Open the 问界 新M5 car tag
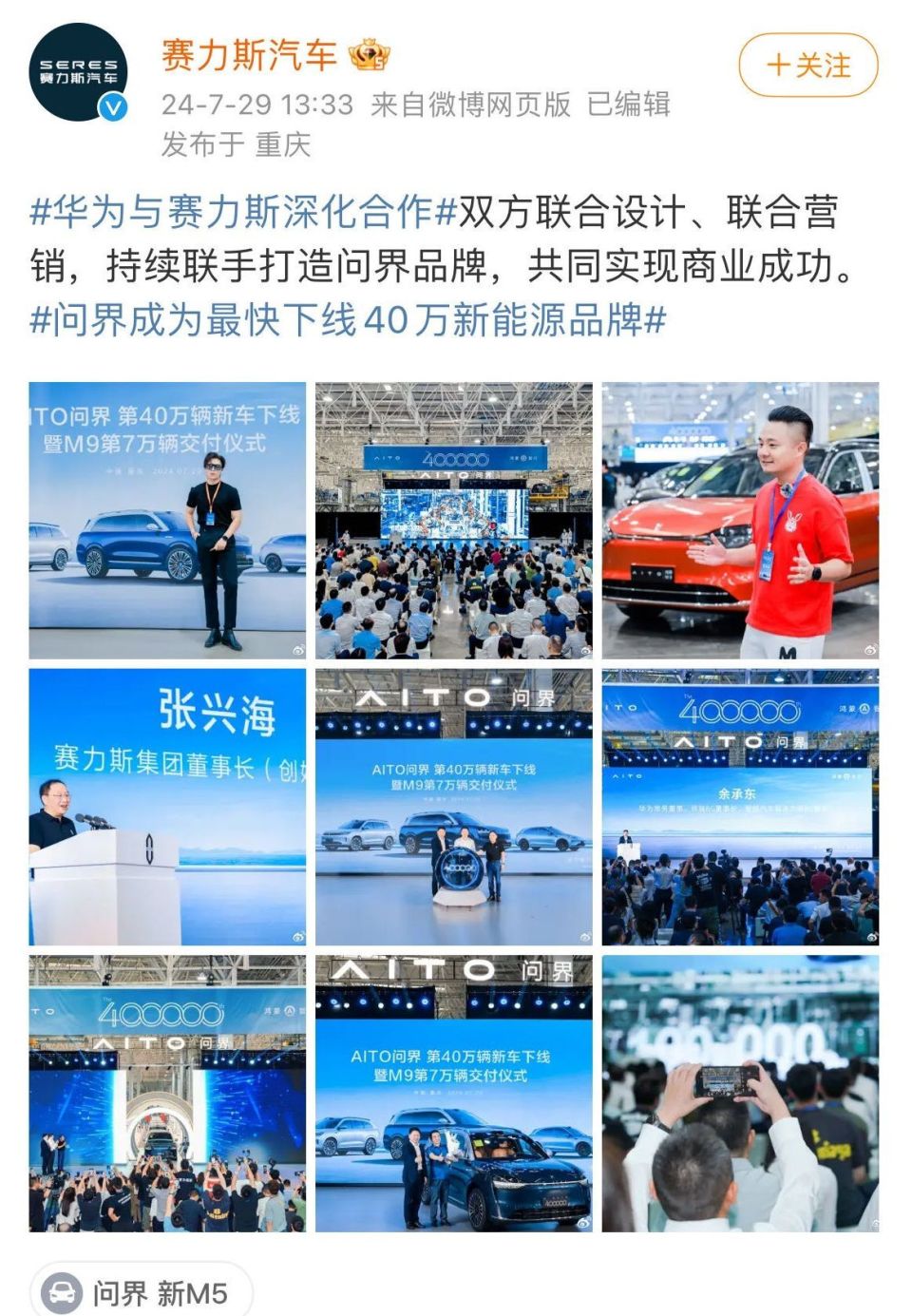The image size is (912, 1316). (x=142, y=1292)
